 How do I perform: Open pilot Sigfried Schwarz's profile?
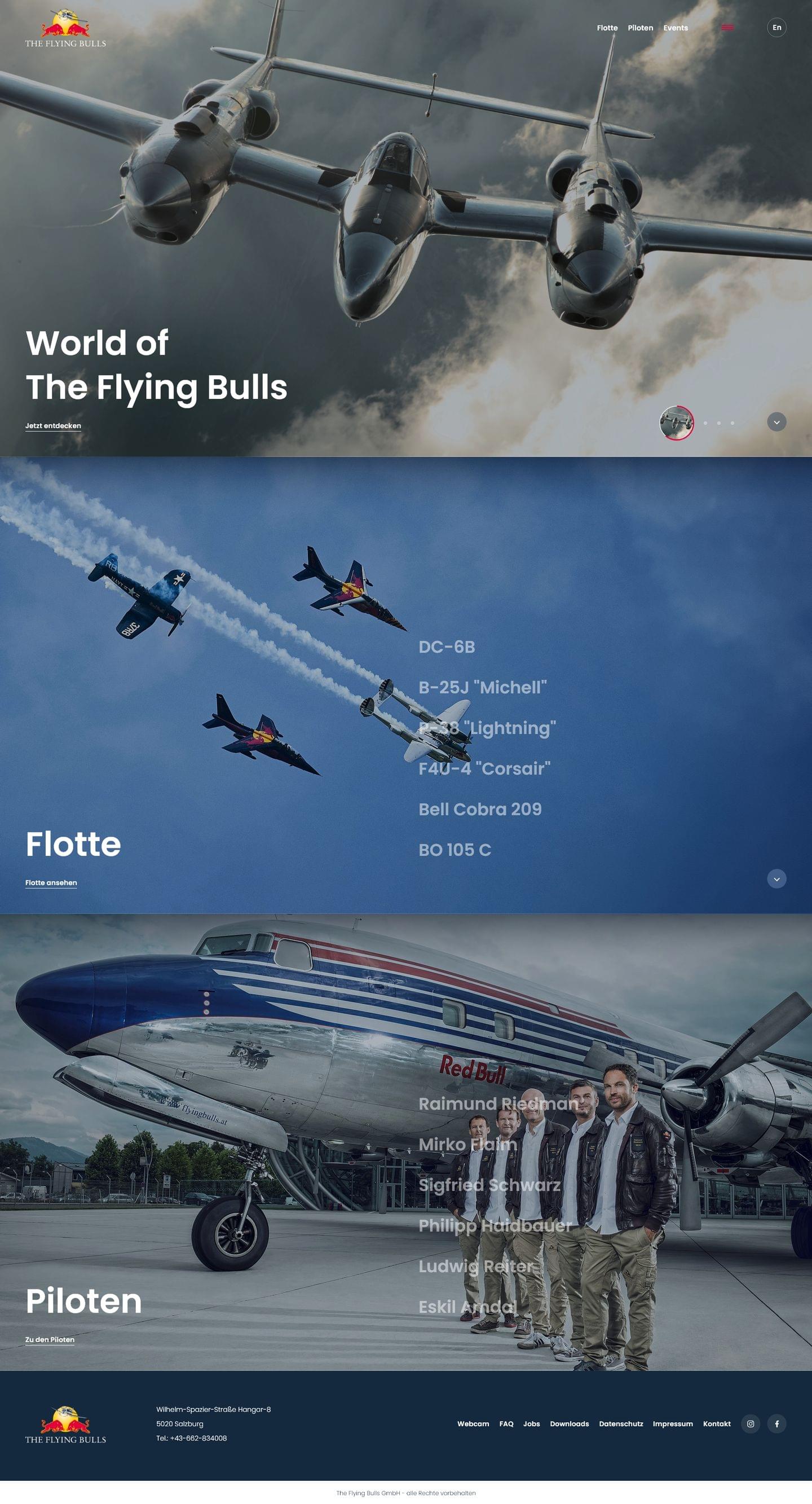[489, 1185]
